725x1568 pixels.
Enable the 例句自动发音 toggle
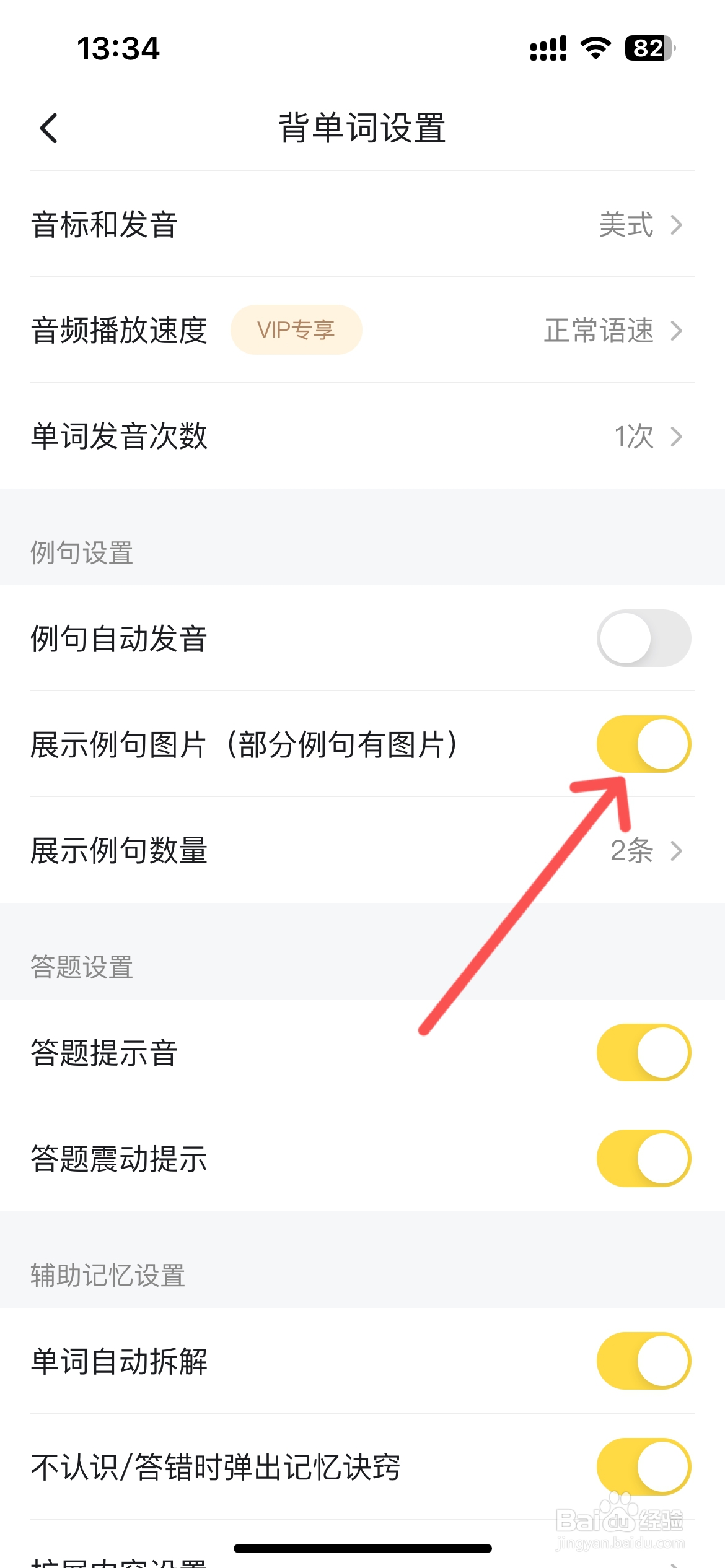[x=644, y=638]
